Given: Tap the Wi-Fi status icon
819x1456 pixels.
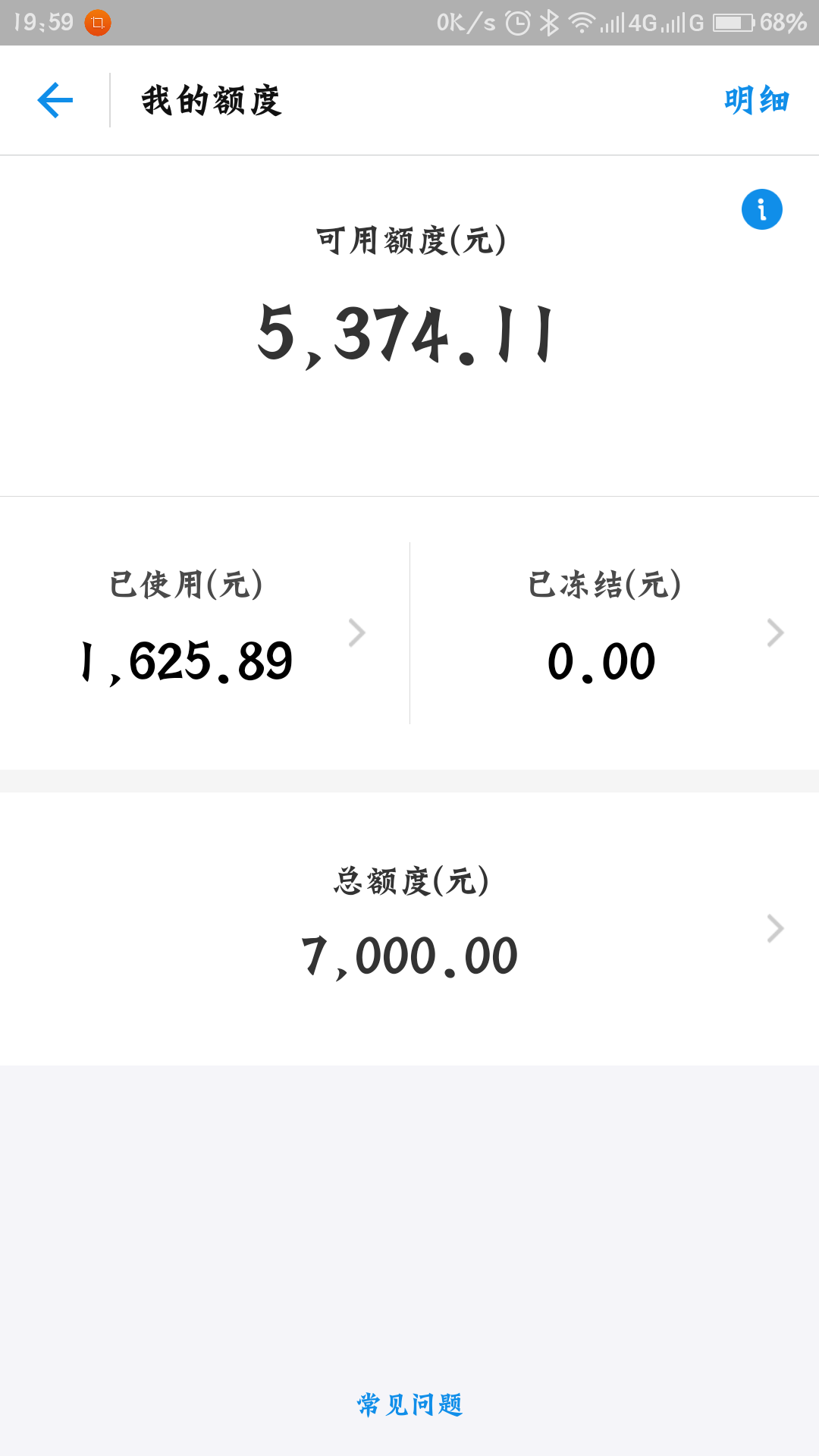Looking at the screenshot, I should pos(581,23).
